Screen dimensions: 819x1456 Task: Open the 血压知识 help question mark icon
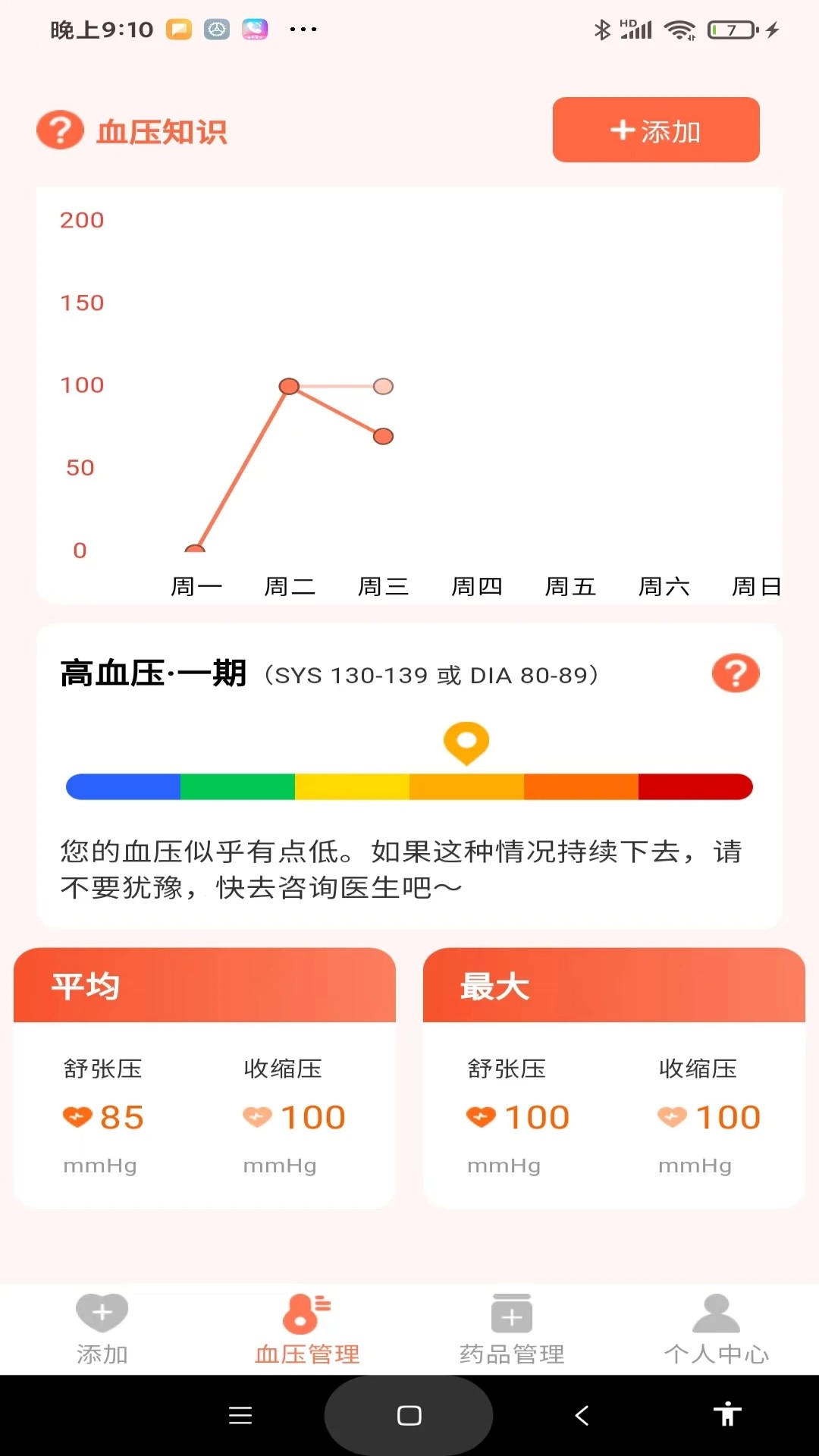point(59,130)
